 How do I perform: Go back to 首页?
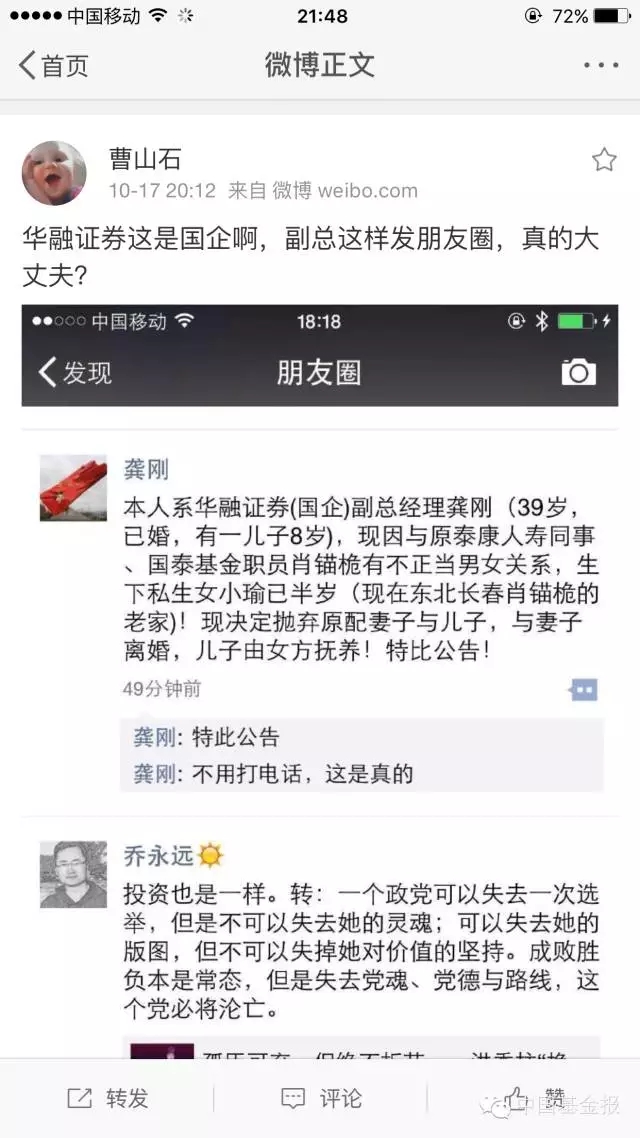click(x=54, y=66)
